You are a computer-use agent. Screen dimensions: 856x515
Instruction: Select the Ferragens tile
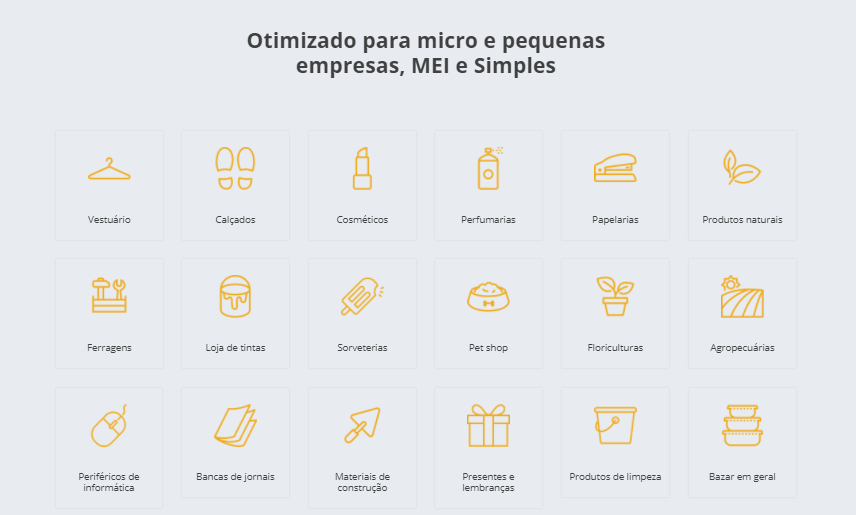tap(109, 313)
